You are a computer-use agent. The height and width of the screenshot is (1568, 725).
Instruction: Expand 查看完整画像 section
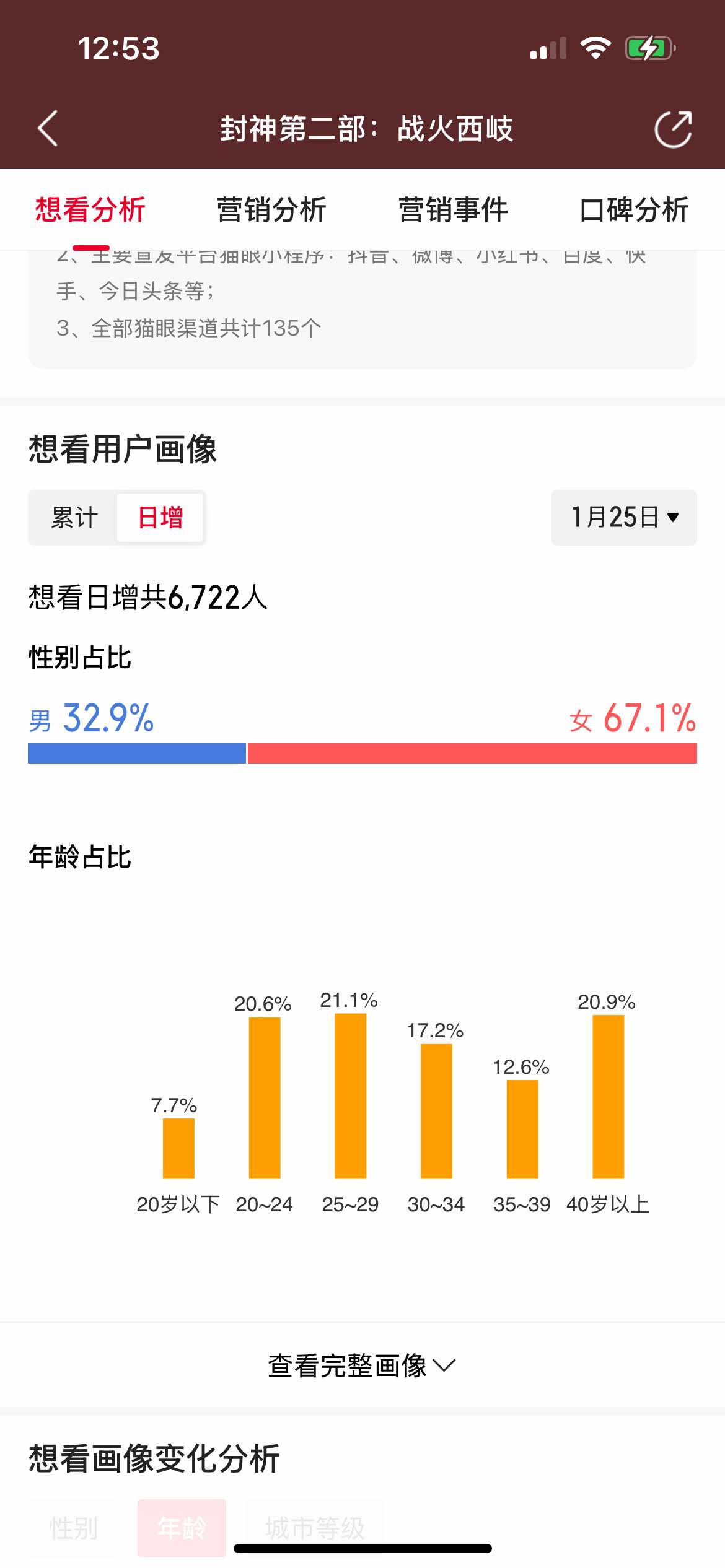pyautogui.click(x=362, y=1365)
